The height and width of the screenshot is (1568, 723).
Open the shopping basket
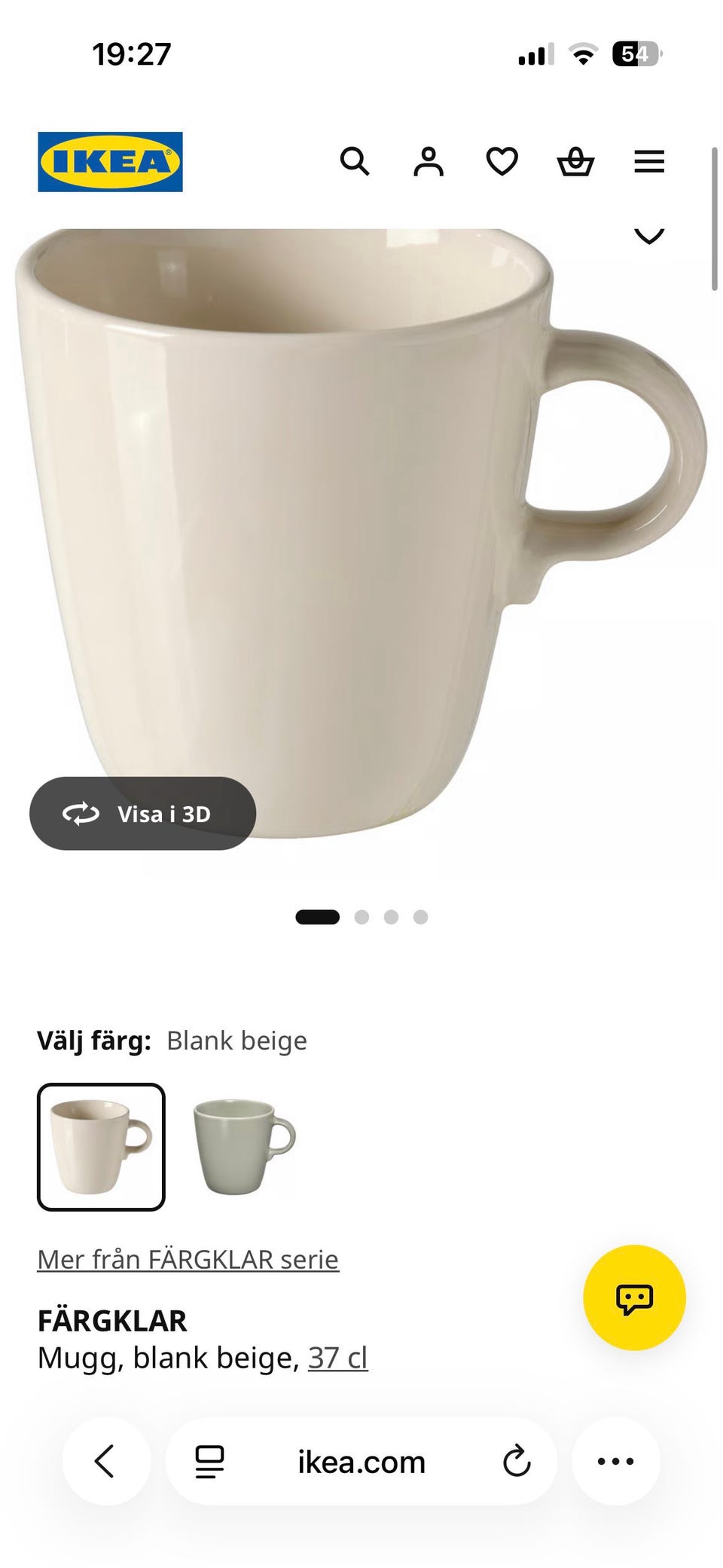pos(575,161)
